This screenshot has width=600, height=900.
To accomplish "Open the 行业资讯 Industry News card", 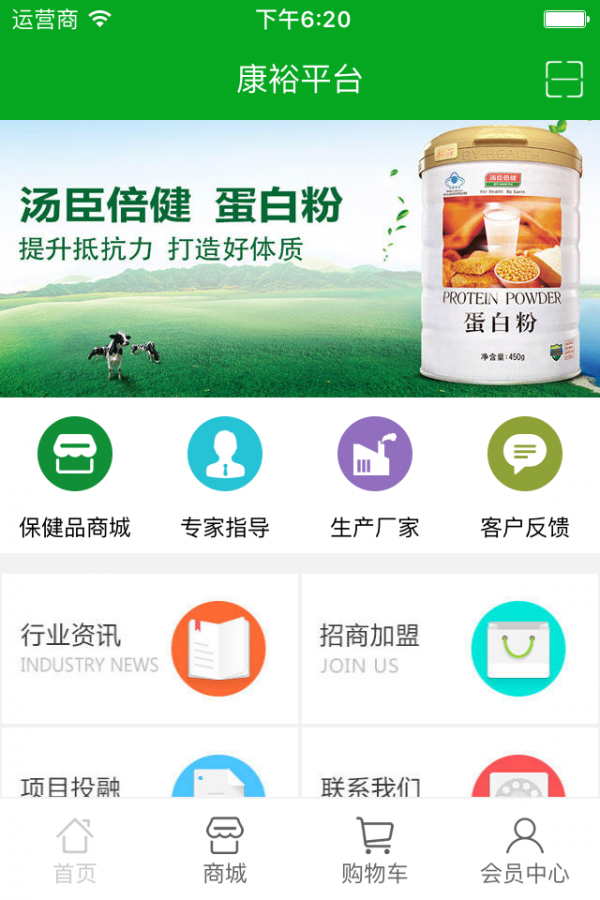I will (x=150, y=648).
